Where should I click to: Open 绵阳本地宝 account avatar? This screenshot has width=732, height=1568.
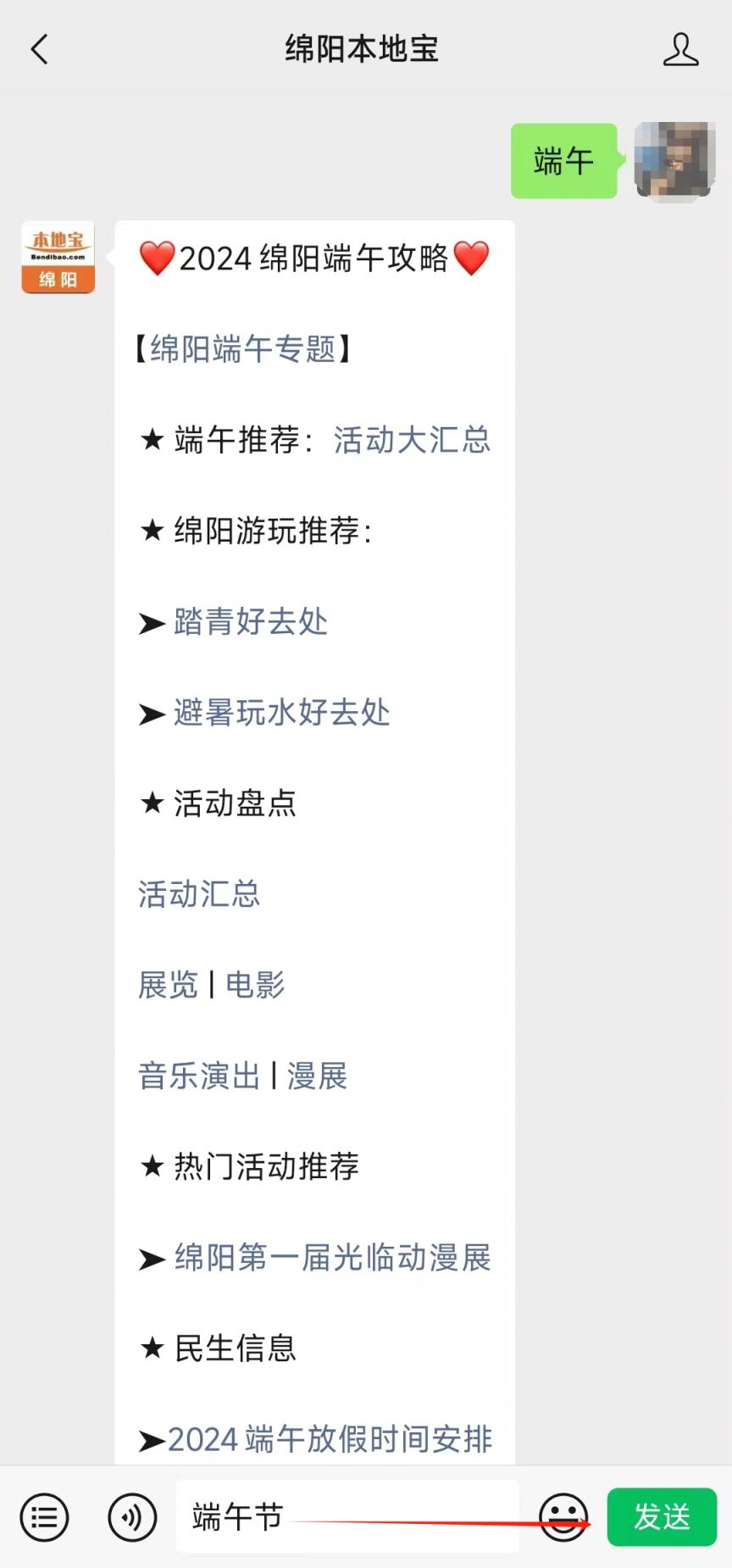pyautogui.click(x=58, y=258)
